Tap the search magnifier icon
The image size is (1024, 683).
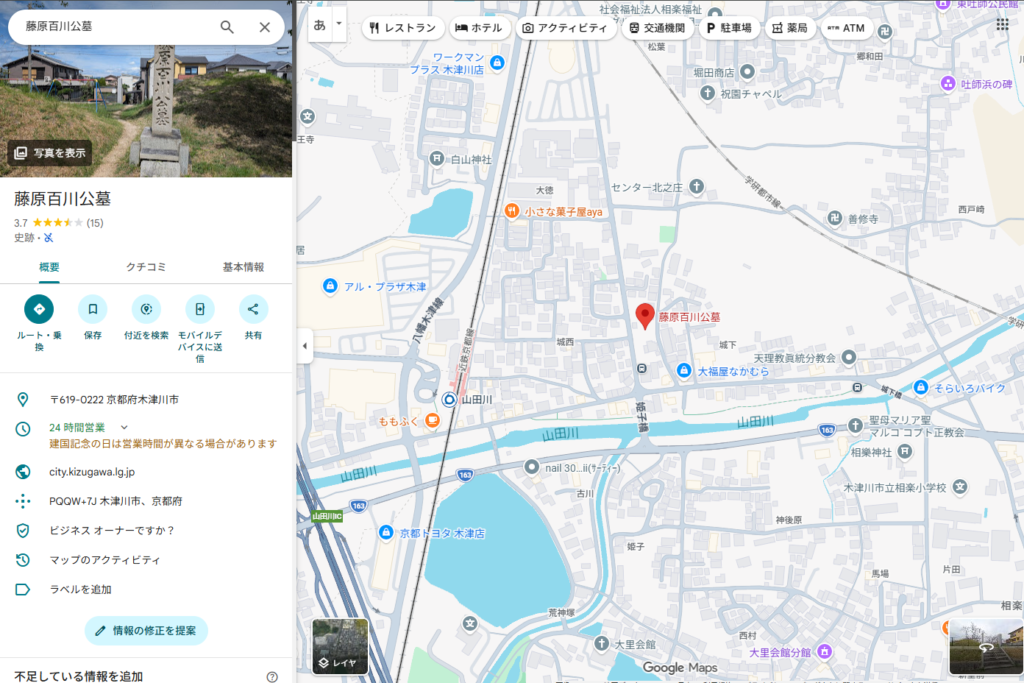(227, 27)
